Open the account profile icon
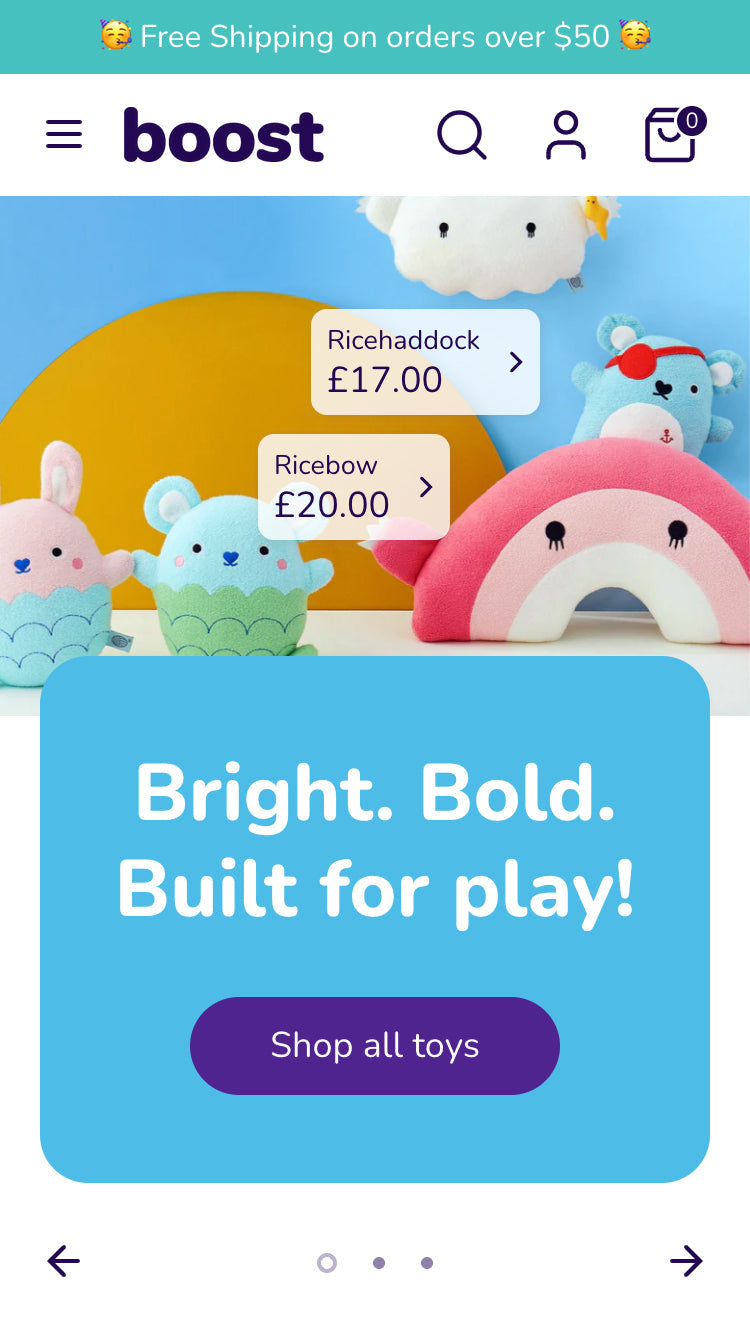Screen dimensions: 750x1334 click(x=566, y=135)
